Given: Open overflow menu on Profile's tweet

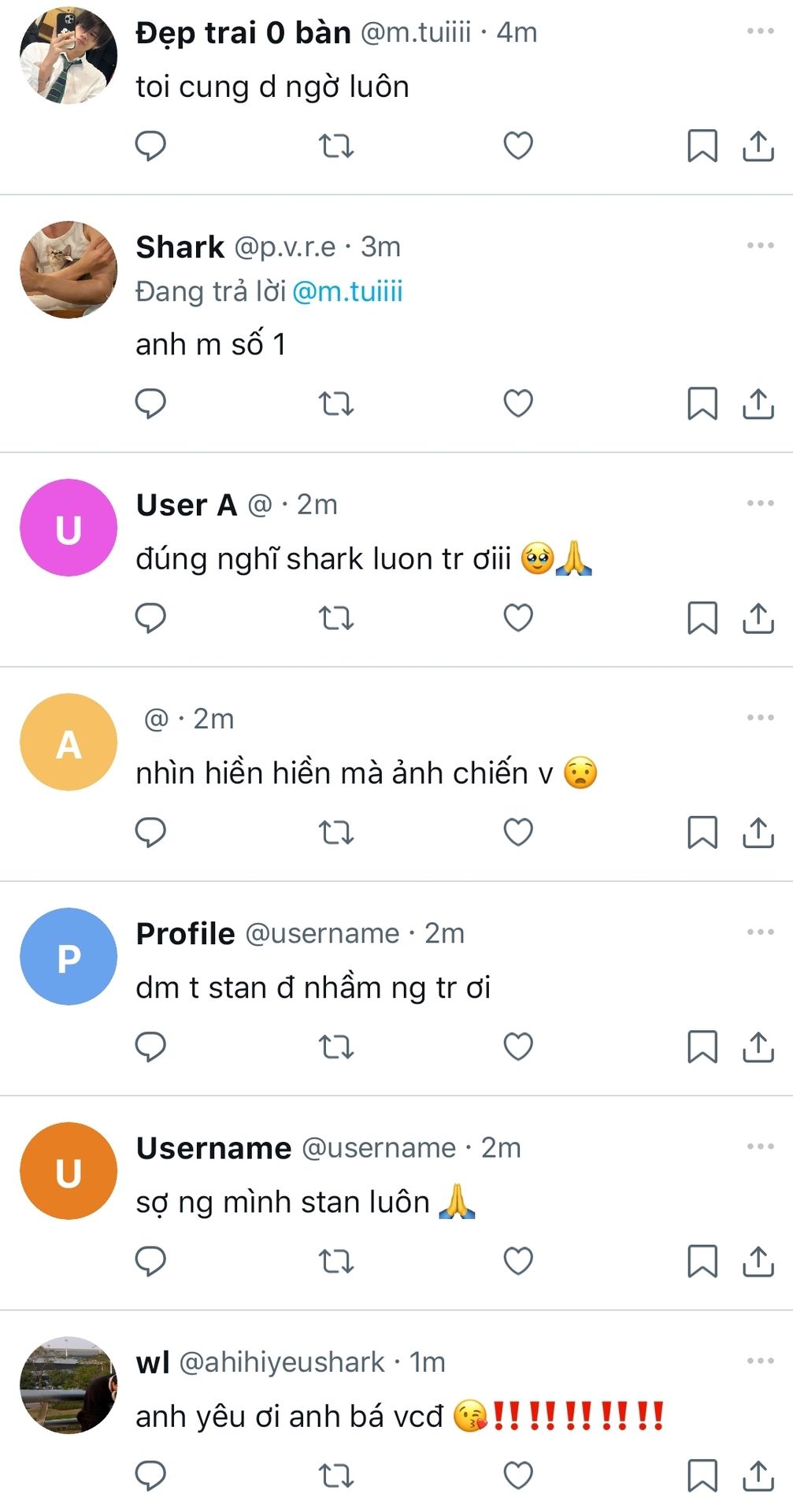Looking at the screenshot, I should click(x=760, y=932).
